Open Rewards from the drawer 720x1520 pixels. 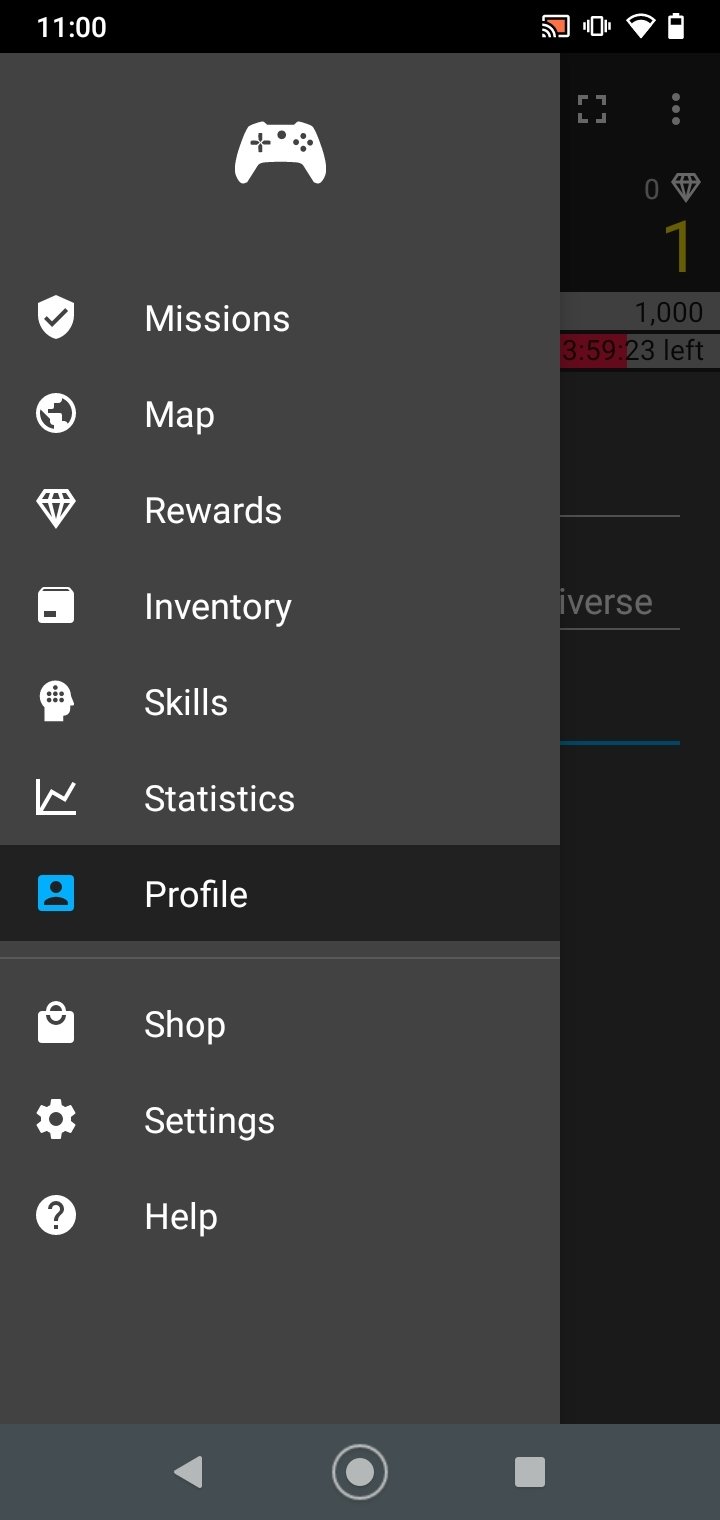point(213,511)
